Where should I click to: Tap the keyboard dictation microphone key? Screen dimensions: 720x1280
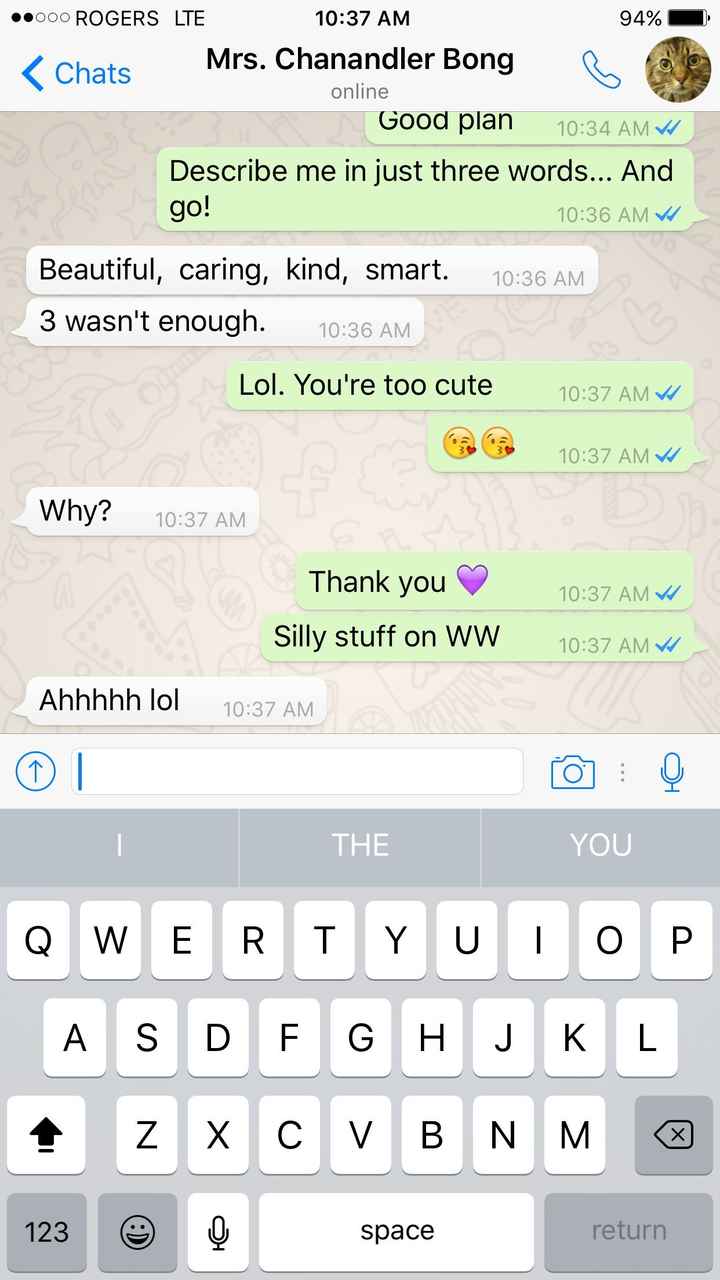[x=217, y=1231]
